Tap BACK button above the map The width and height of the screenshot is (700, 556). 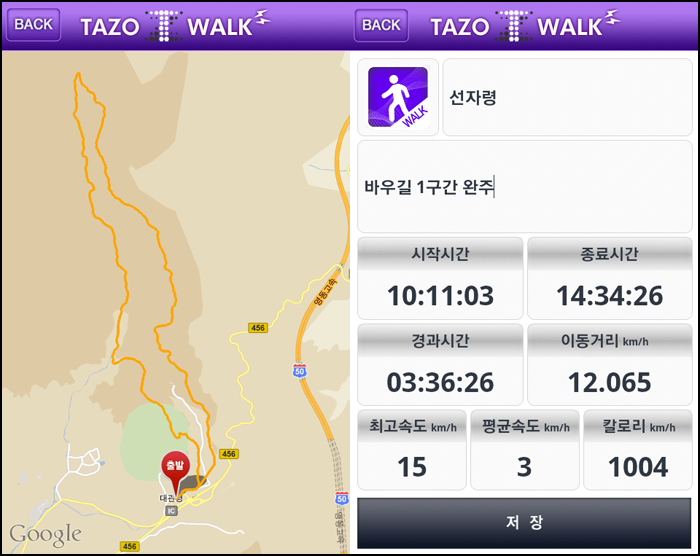(33, 25)
